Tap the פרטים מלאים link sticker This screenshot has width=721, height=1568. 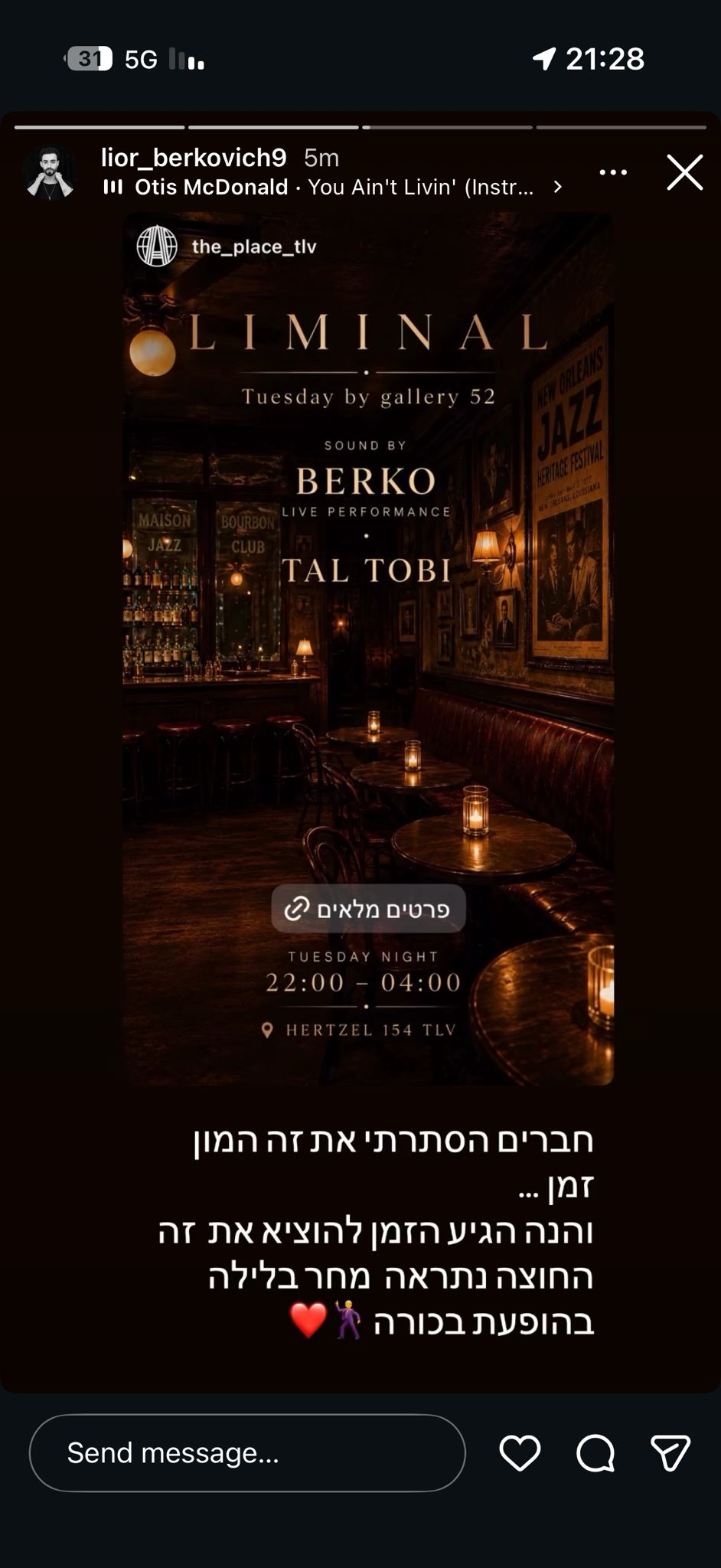click(368, 909)
